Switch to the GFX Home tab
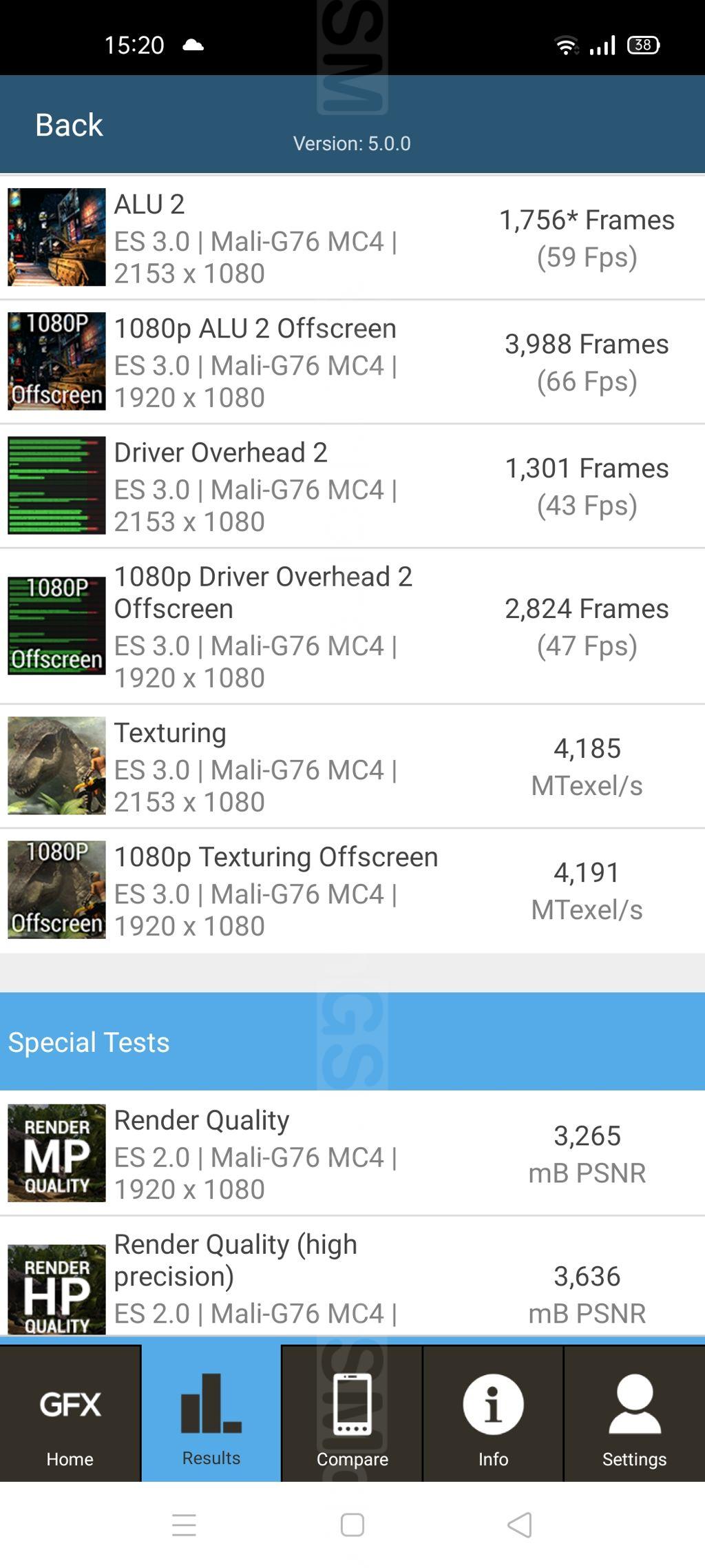705x1568 pixels. [x=70, y=1414]
